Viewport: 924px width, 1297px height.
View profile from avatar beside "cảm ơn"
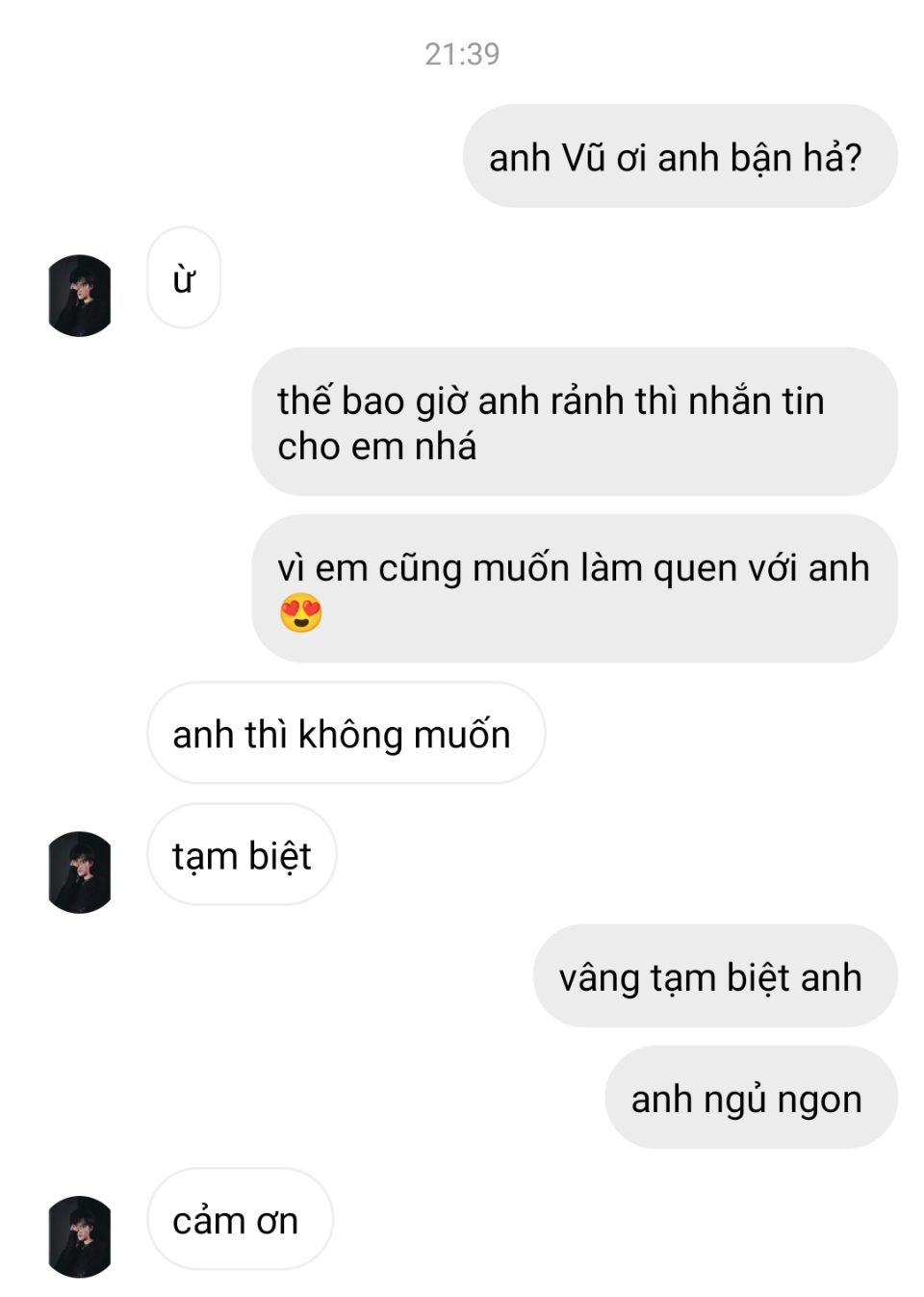[x=80, y=1237]
